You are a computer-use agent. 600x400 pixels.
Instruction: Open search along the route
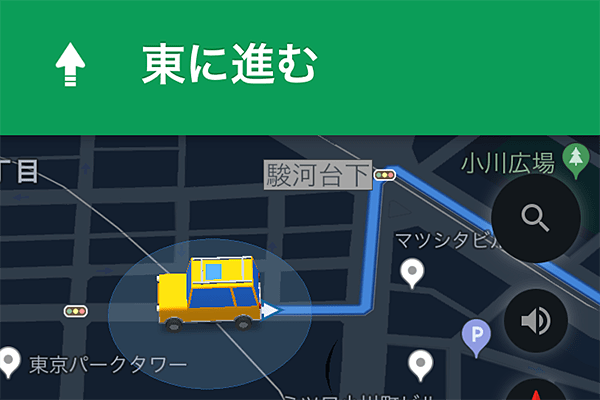coord(536,217)
